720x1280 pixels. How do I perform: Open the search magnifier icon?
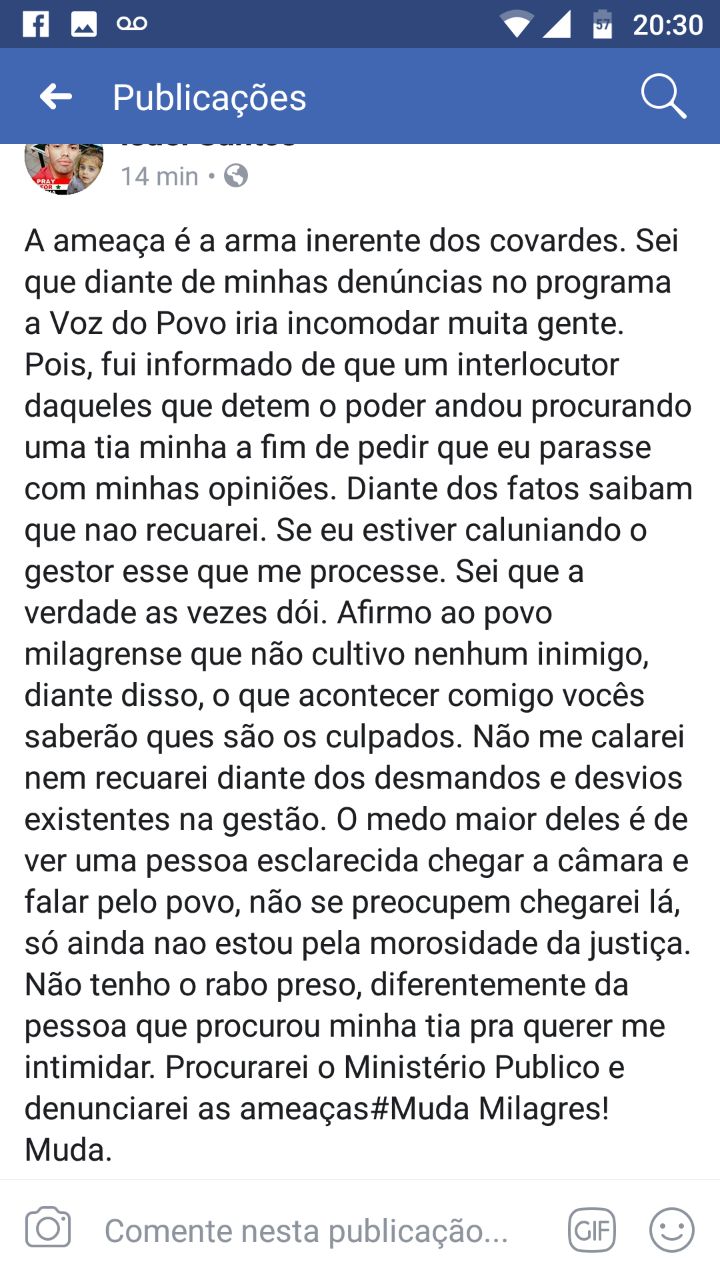click(663, 97)
